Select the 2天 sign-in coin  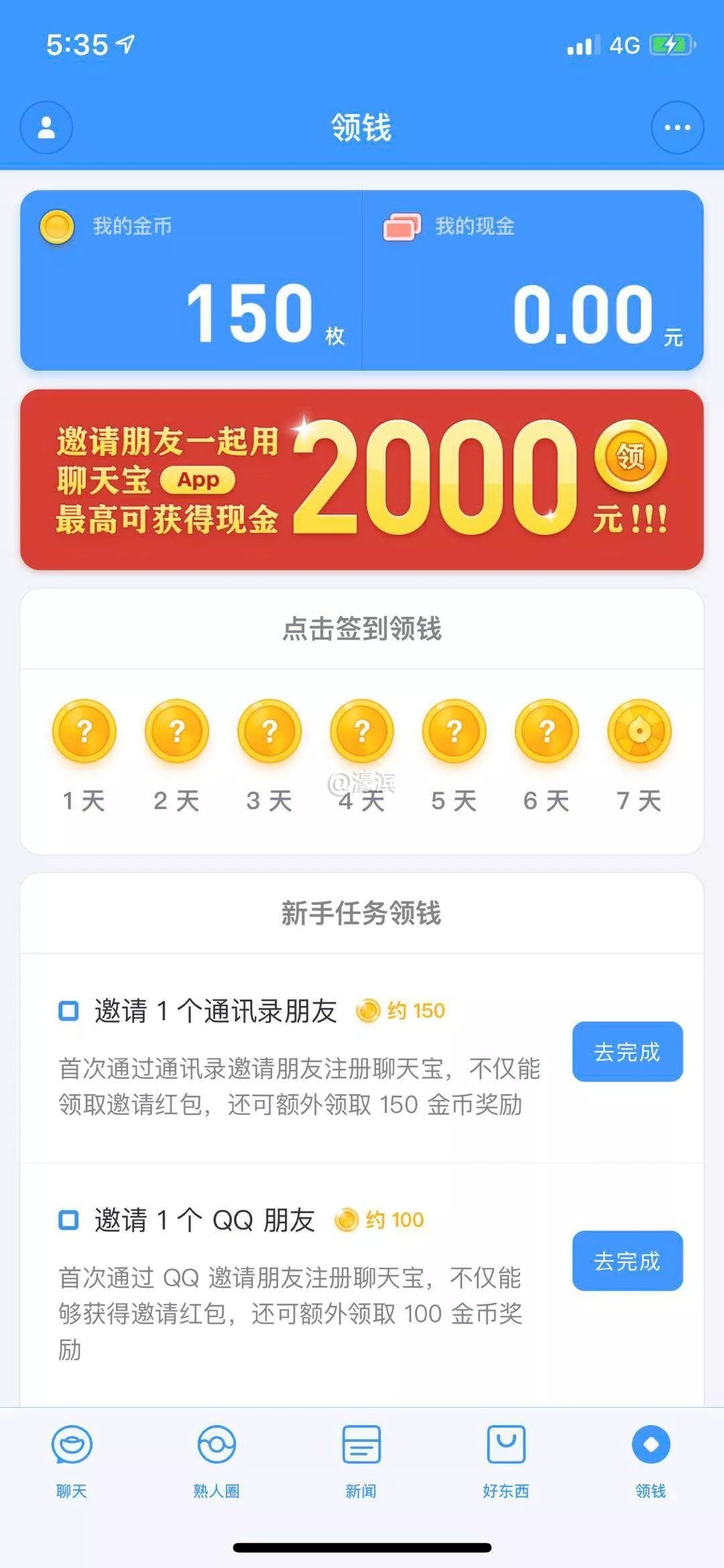(x=177, y=731)
